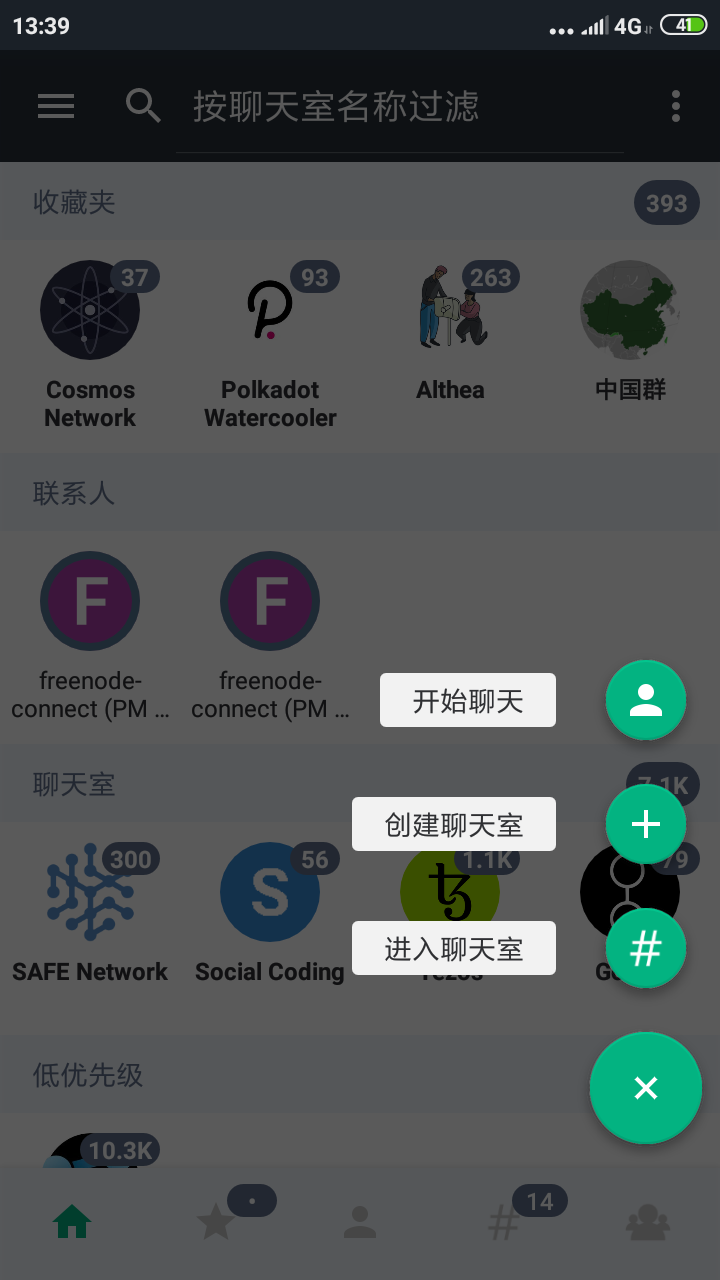Switch to the favourites star tab
Image resolution: width=720 pixels, height=1280 pixels.
[x=216, y=1221]
